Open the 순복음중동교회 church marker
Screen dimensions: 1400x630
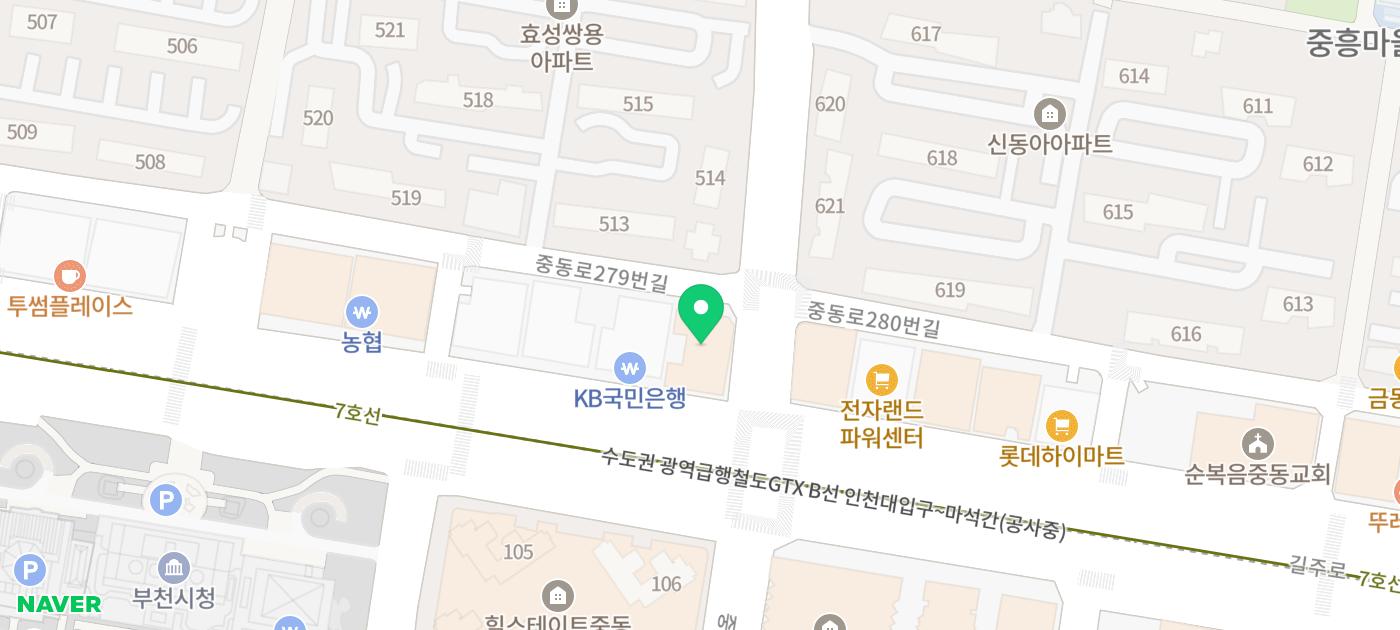coord(1257,443)
